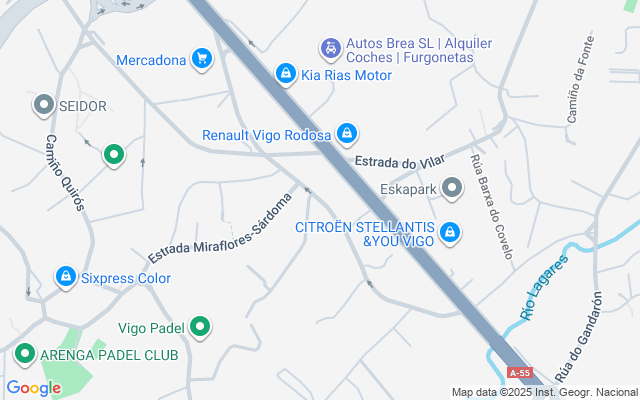Select the Kia Rias Motor marker
Image resolution: width=640 pixels, height=400 pixels.
pos(286,74)
